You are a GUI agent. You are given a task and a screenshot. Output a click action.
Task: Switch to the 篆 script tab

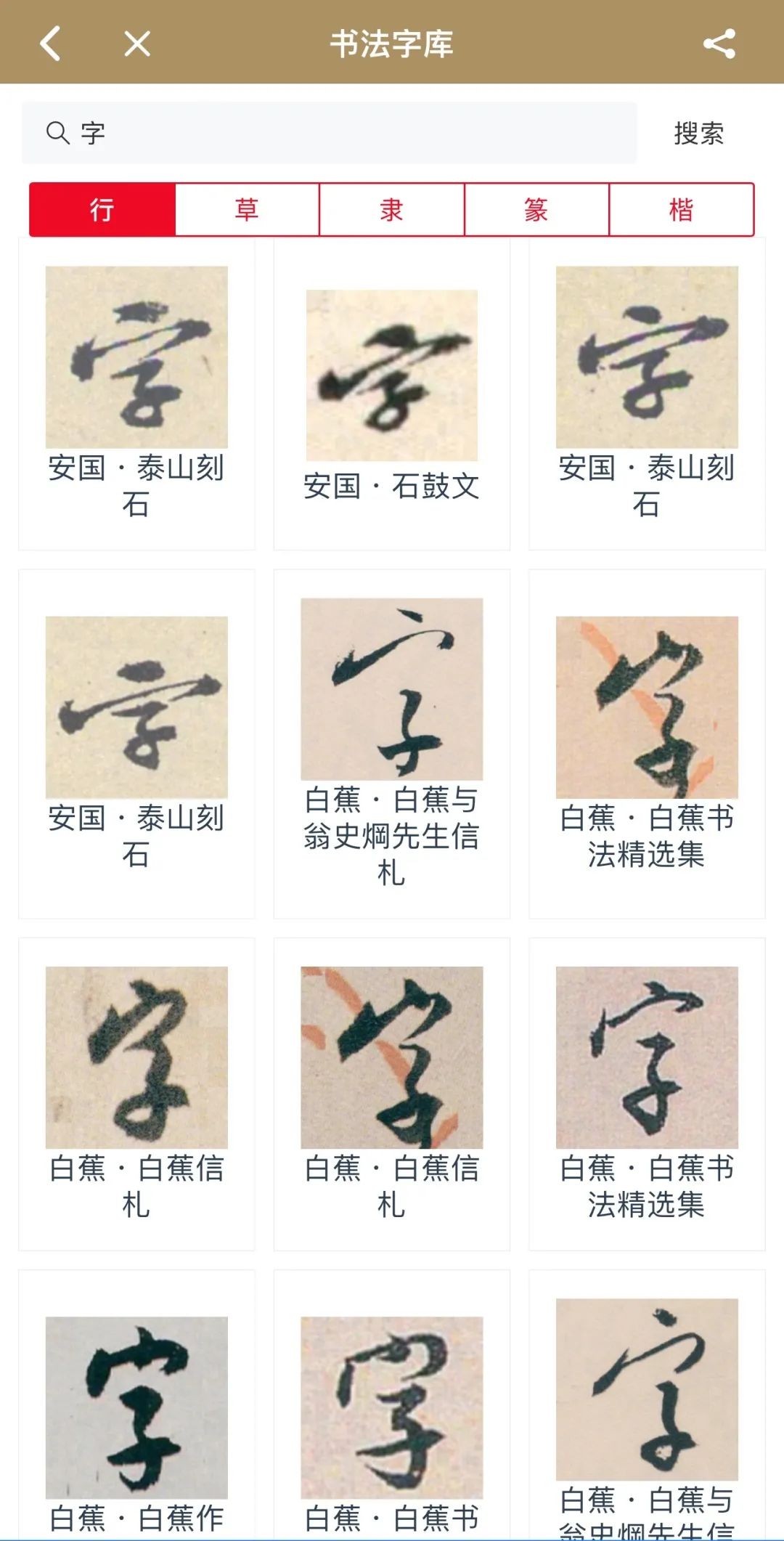(x=536, y=210)
